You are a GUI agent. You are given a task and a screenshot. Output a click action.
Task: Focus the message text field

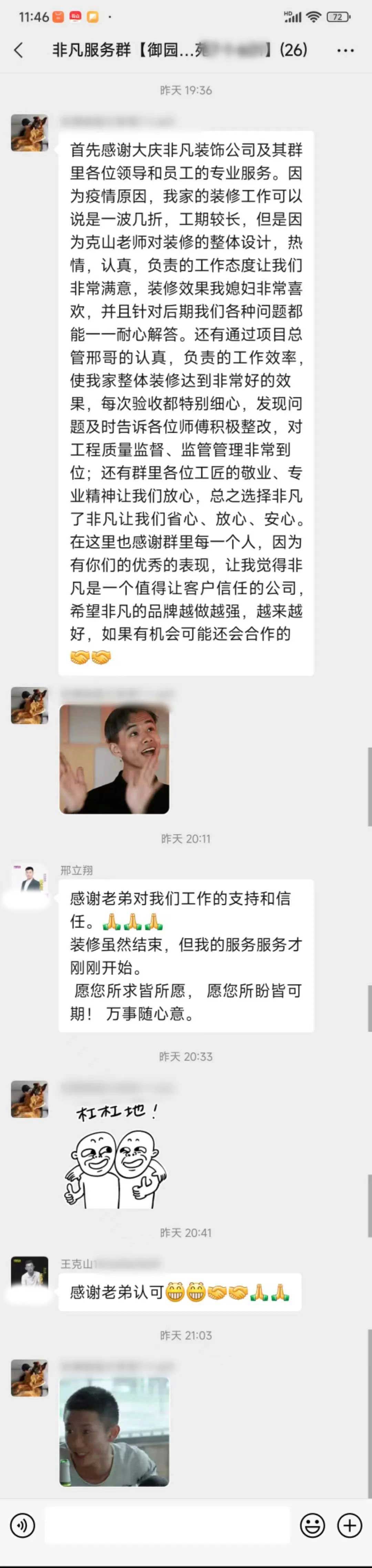coord(167,1525)
